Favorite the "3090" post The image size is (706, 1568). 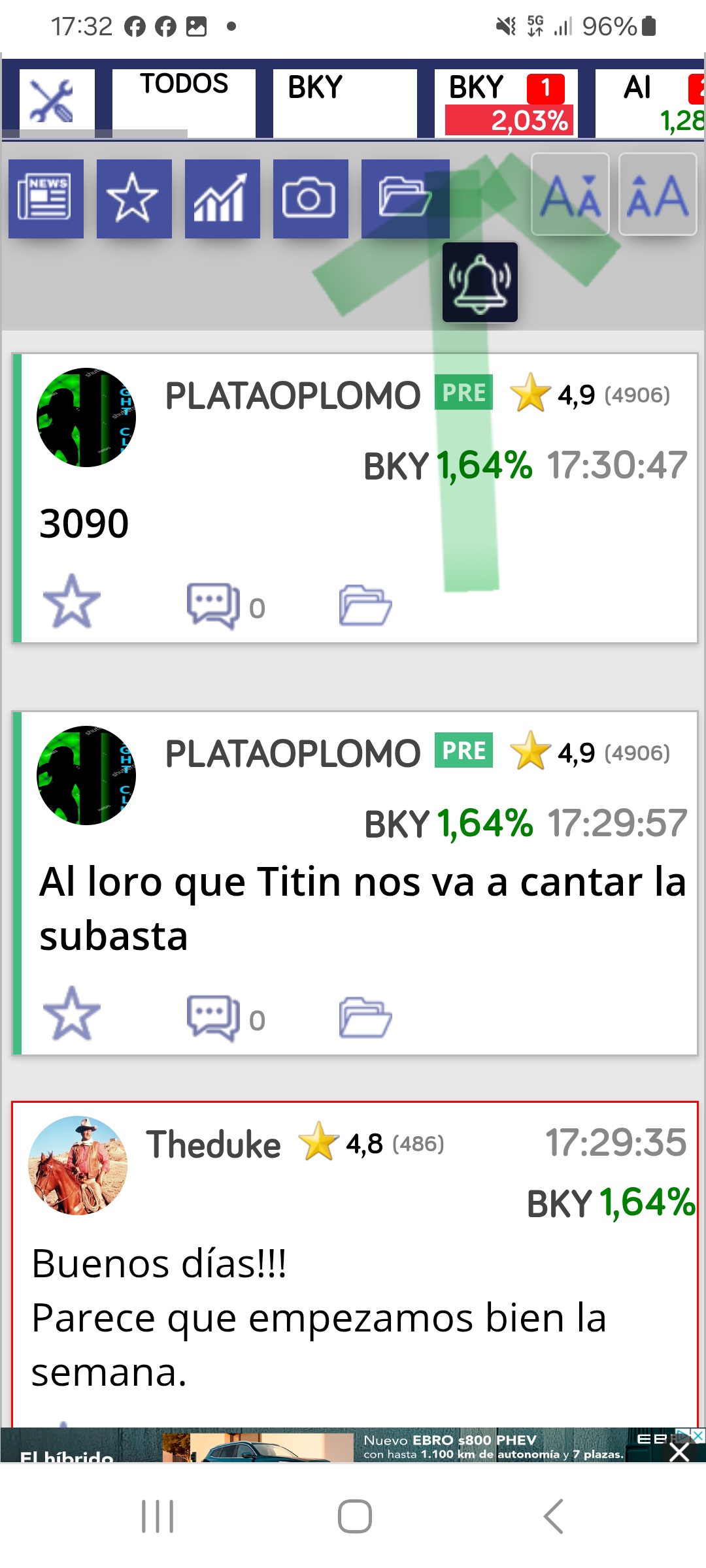coord(72,602)
